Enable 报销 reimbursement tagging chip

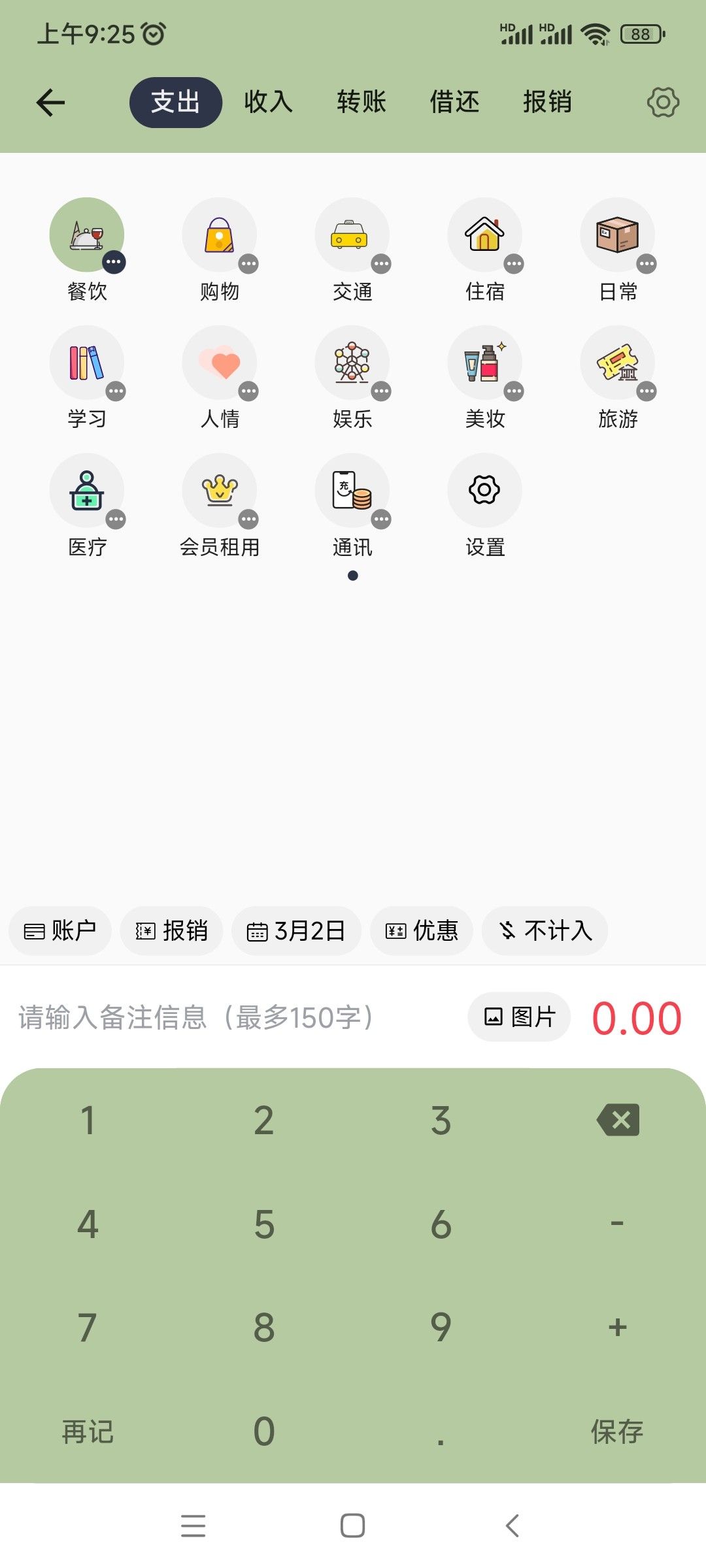click(171, 931)
